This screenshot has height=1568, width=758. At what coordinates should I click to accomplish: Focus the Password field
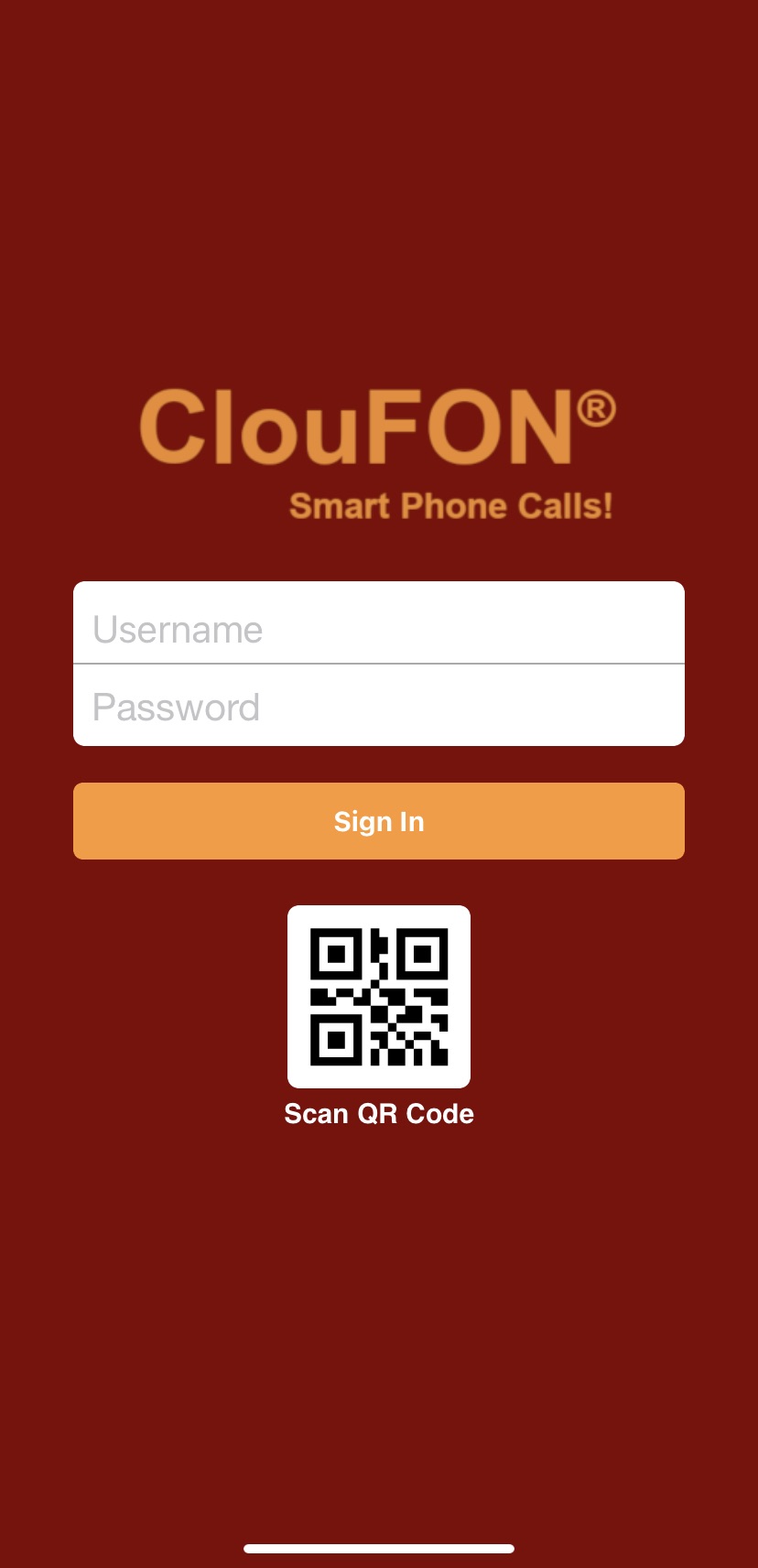379,706
